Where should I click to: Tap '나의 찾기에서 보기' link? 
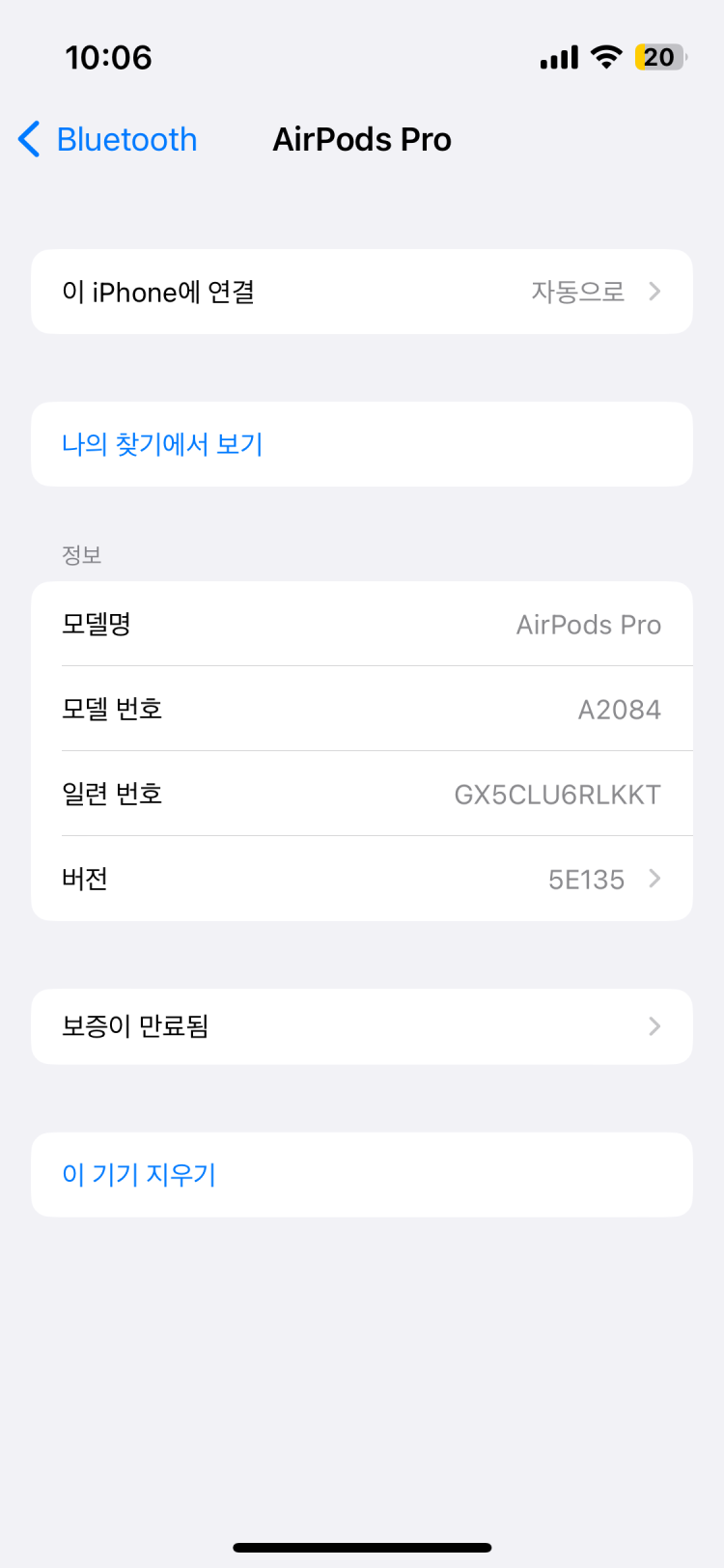coord(162,444)
